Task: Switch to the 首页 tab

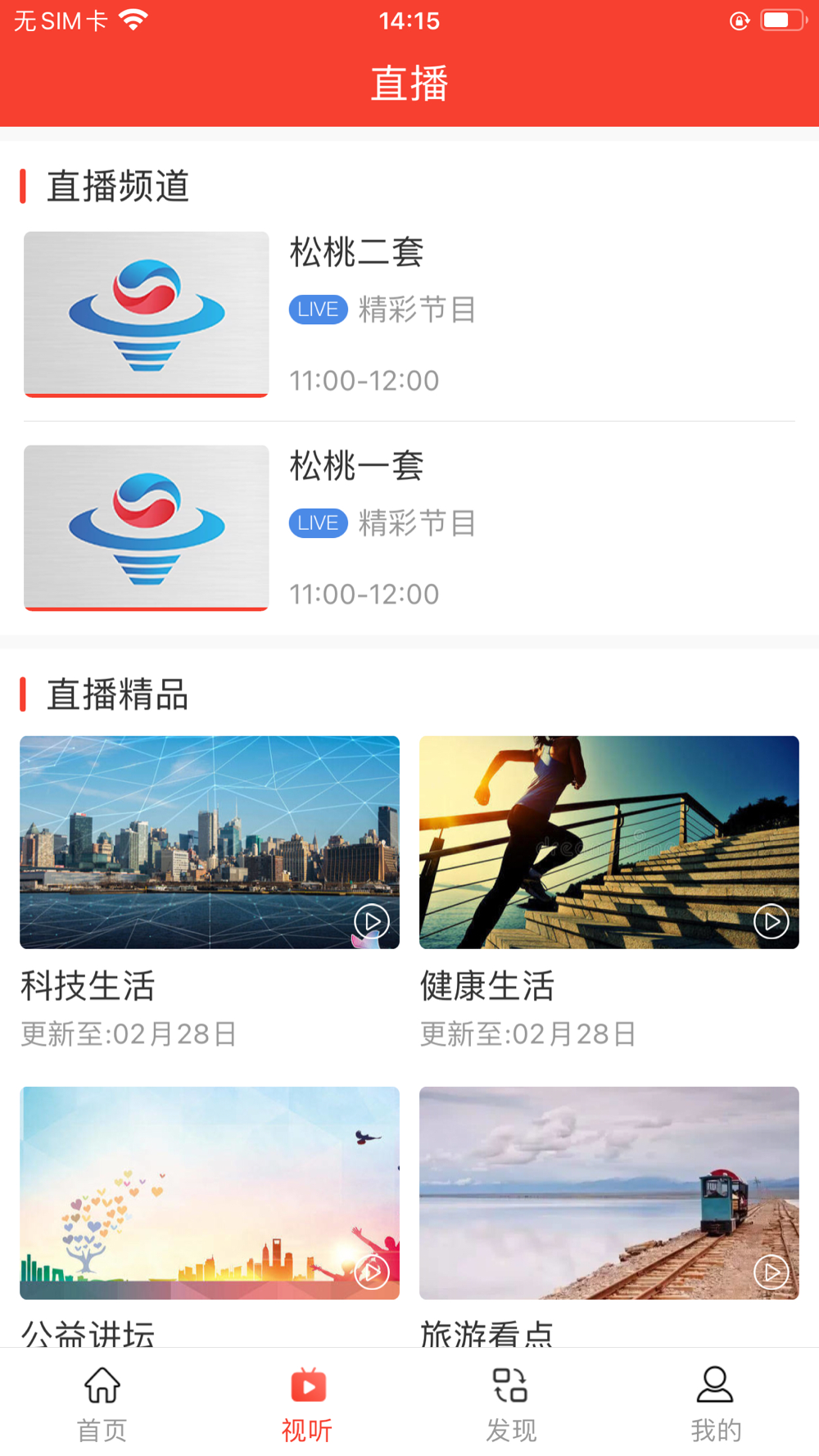Action: (x=102, y=1402)
